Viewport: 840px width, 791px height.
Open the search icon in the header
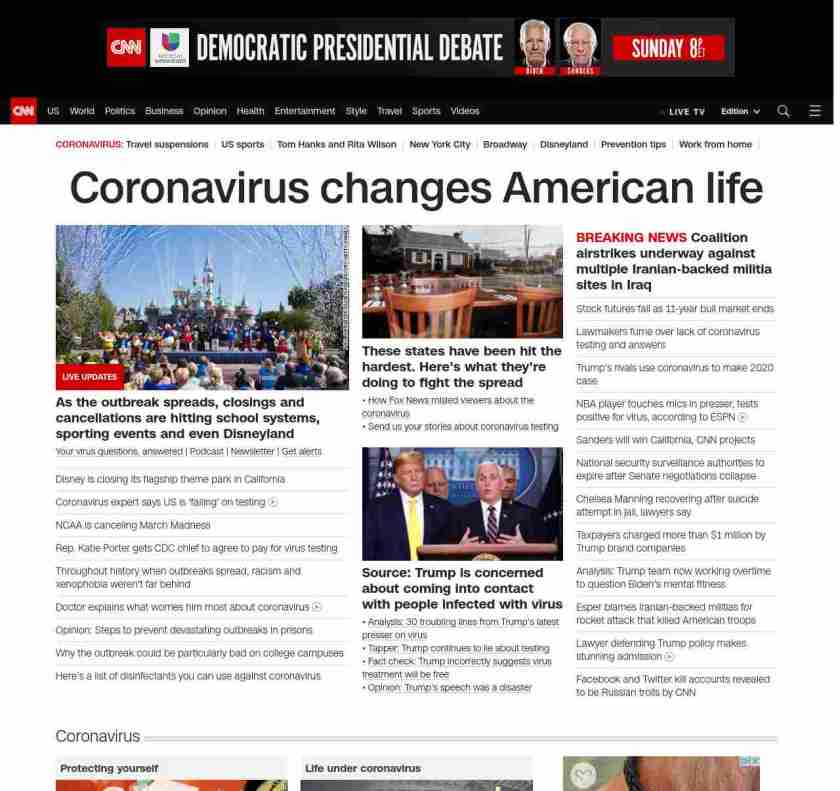pos(783,111)
